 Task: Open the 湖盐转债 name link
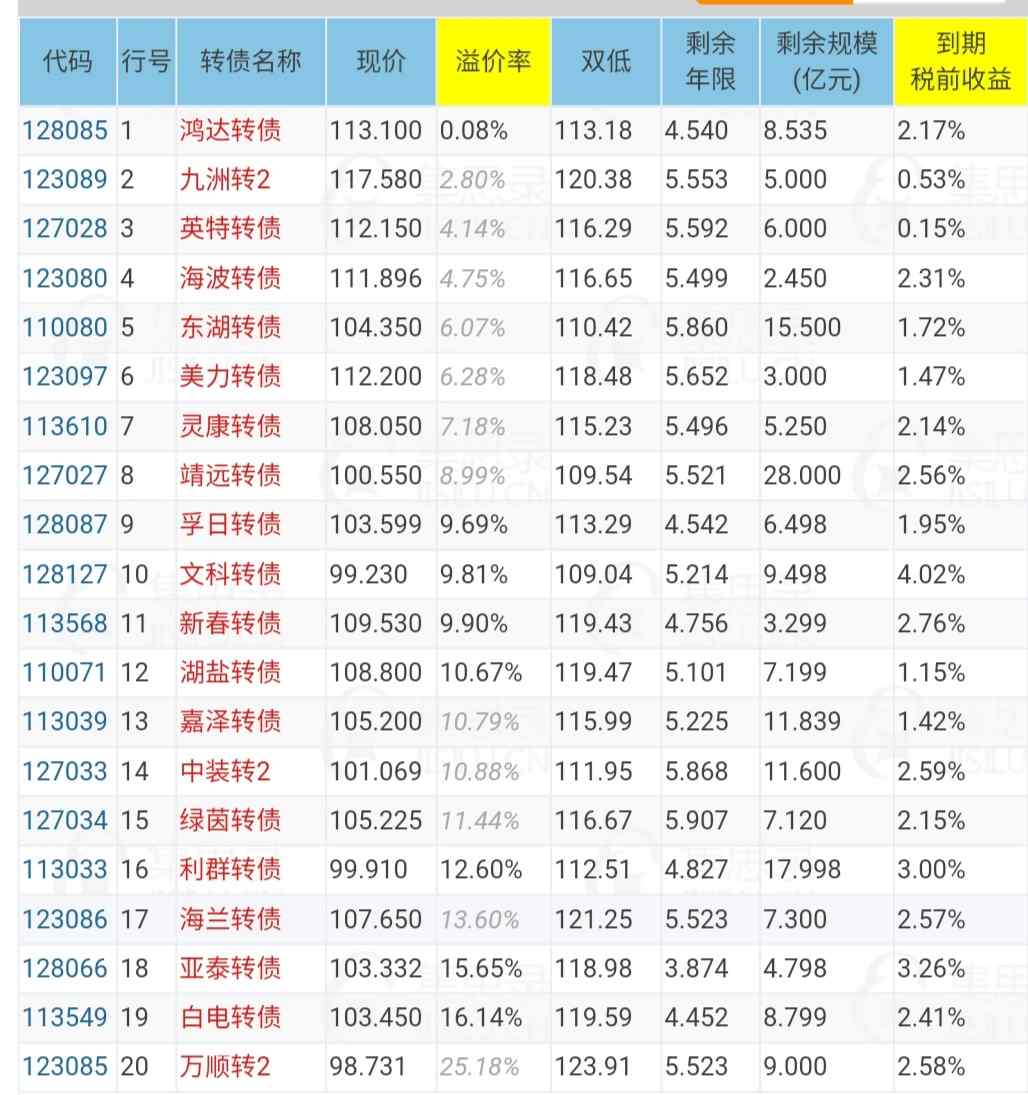coord(230,672)
